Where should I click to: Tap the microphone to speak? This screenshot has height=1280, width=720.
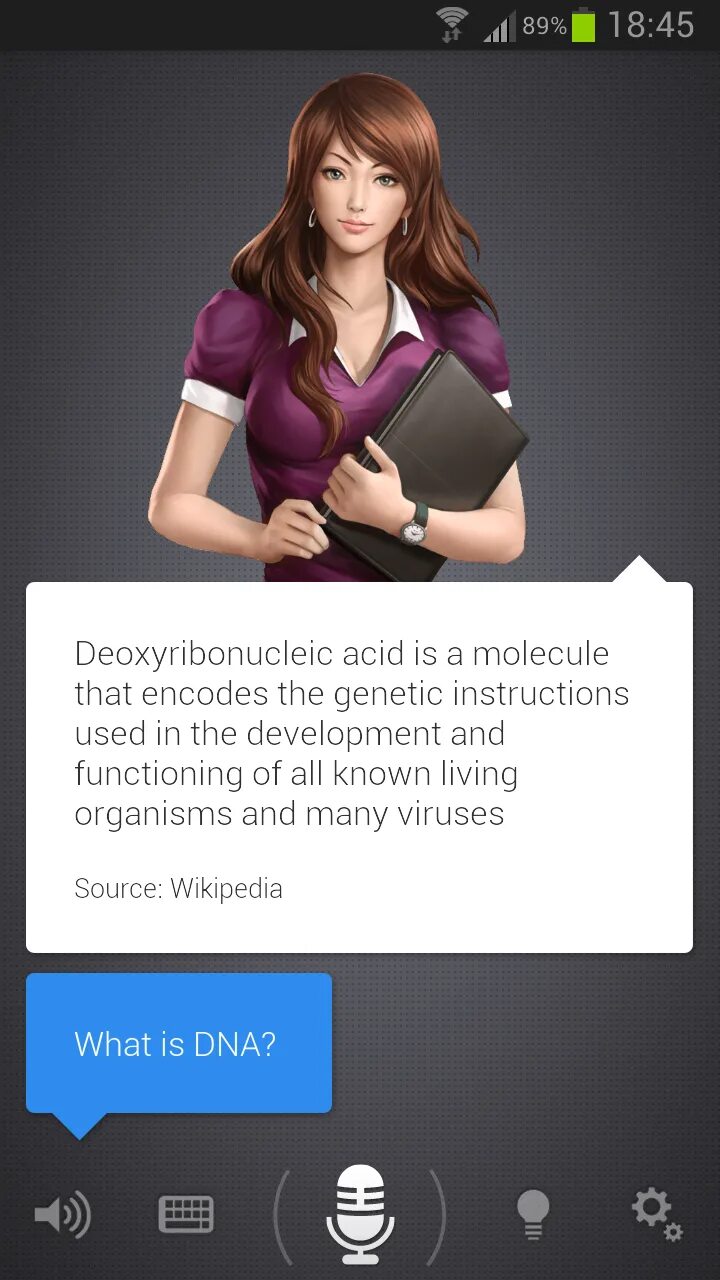(x=360, y=1215)
